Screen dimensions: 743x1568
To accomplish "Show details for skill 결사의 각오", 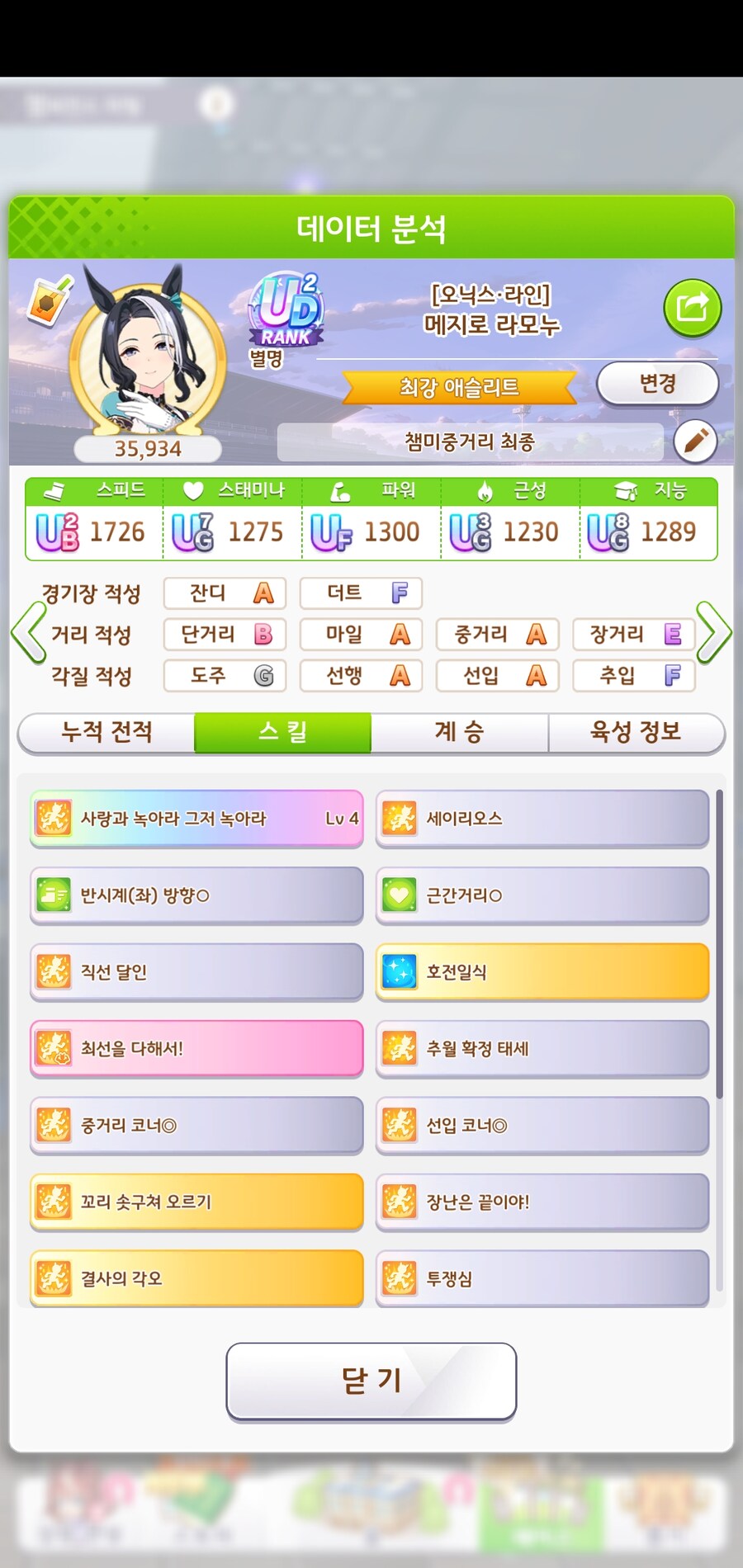I will coord(196,1278).
